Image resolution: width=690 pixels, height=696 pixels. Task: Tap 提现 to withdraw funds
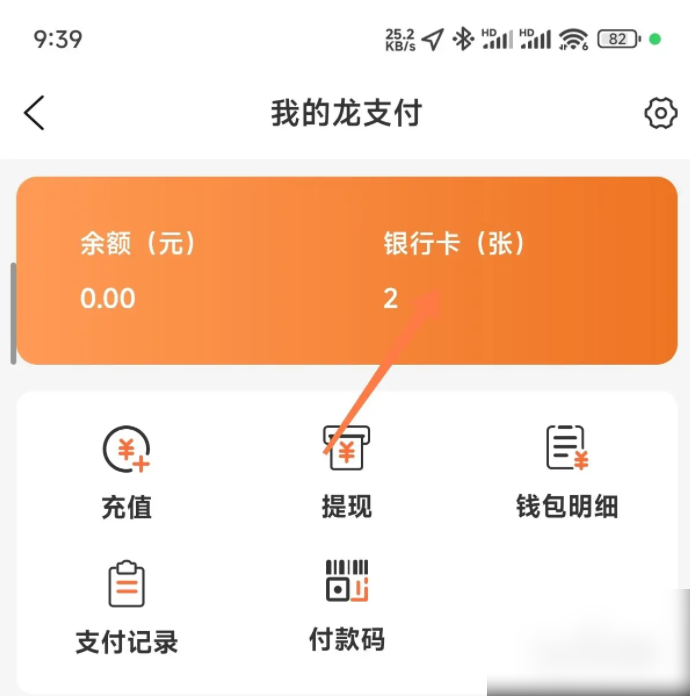point(346,470)
